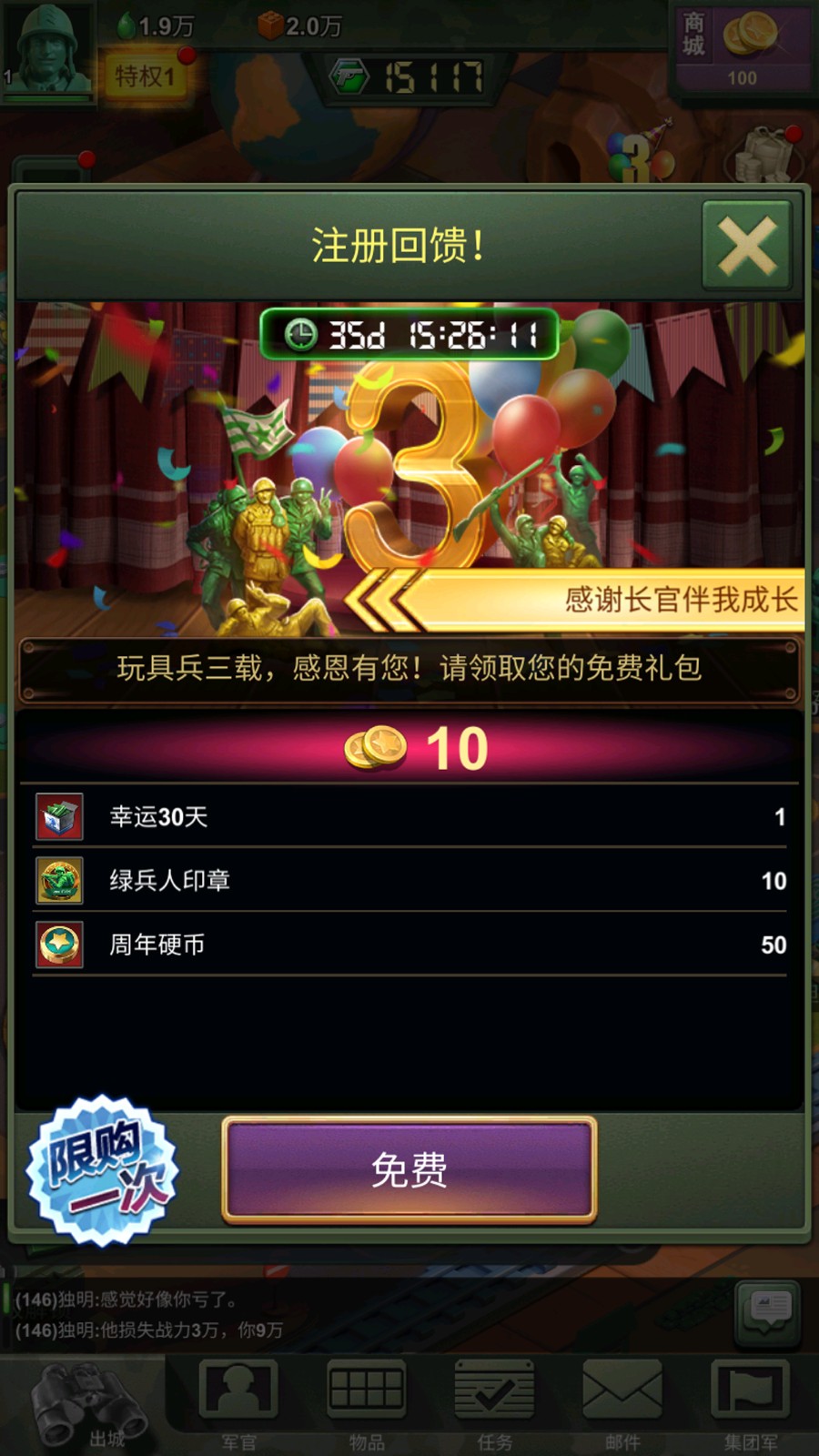Open the 幸运30天 reward item
The width and height of the screenshot is (819, 1456).
[409, 816]
